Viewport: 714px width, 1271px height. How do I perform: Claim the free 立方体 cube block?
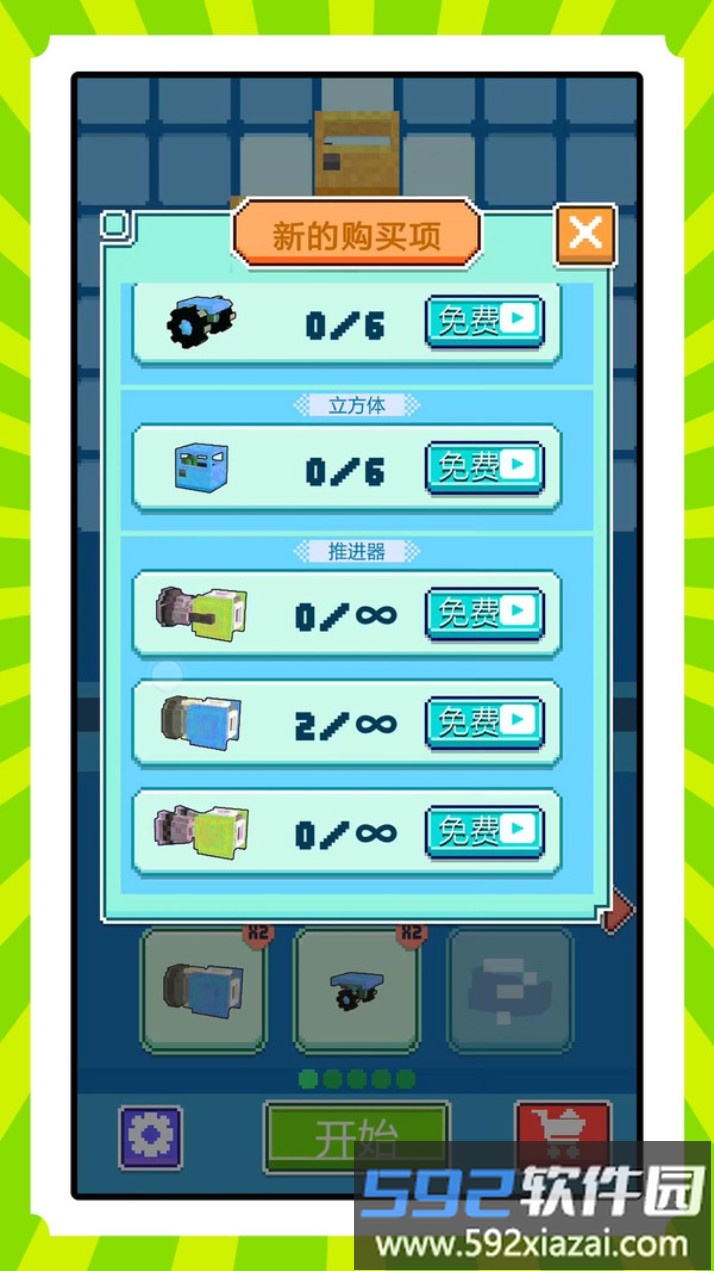pyautogui.click(x=485, y=467)
